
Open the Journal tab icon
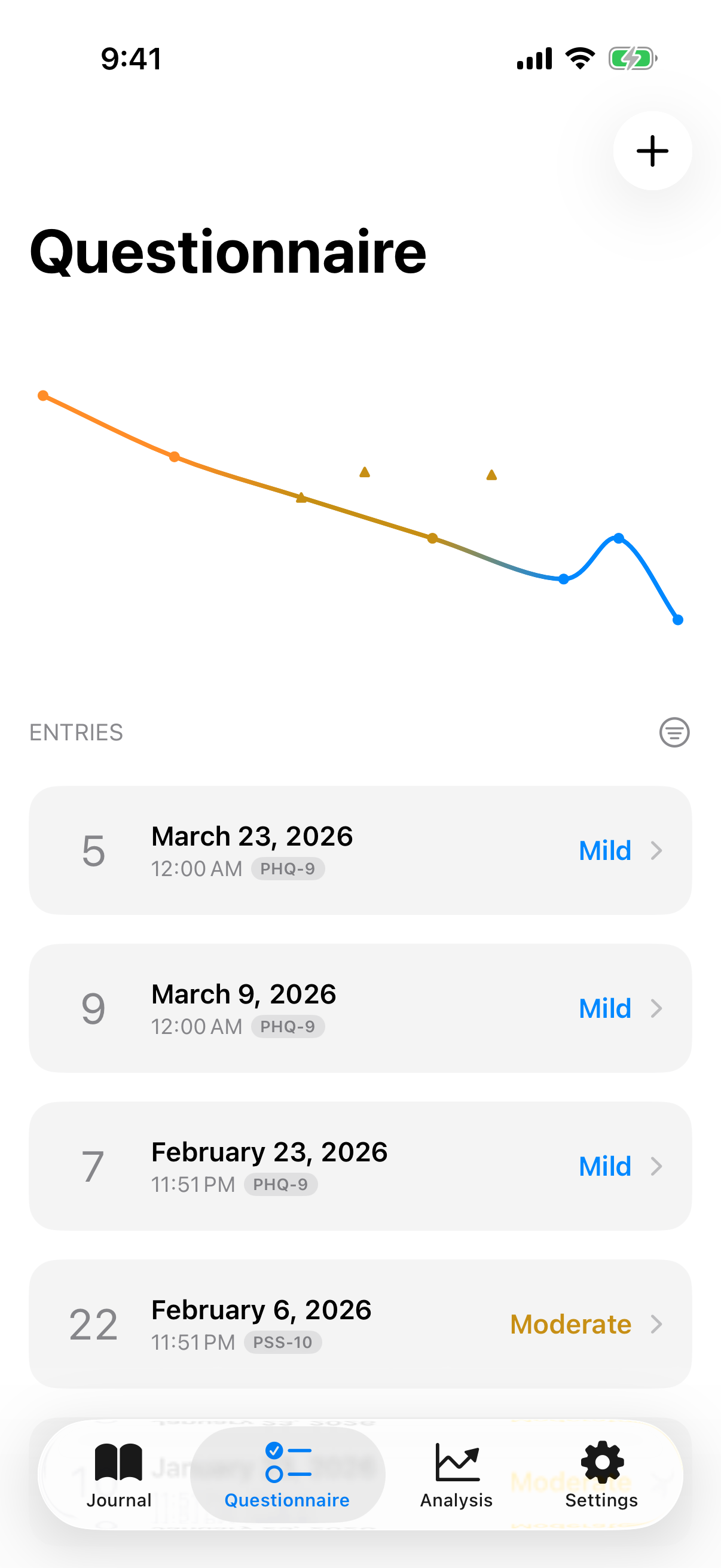coord(118,1462)
